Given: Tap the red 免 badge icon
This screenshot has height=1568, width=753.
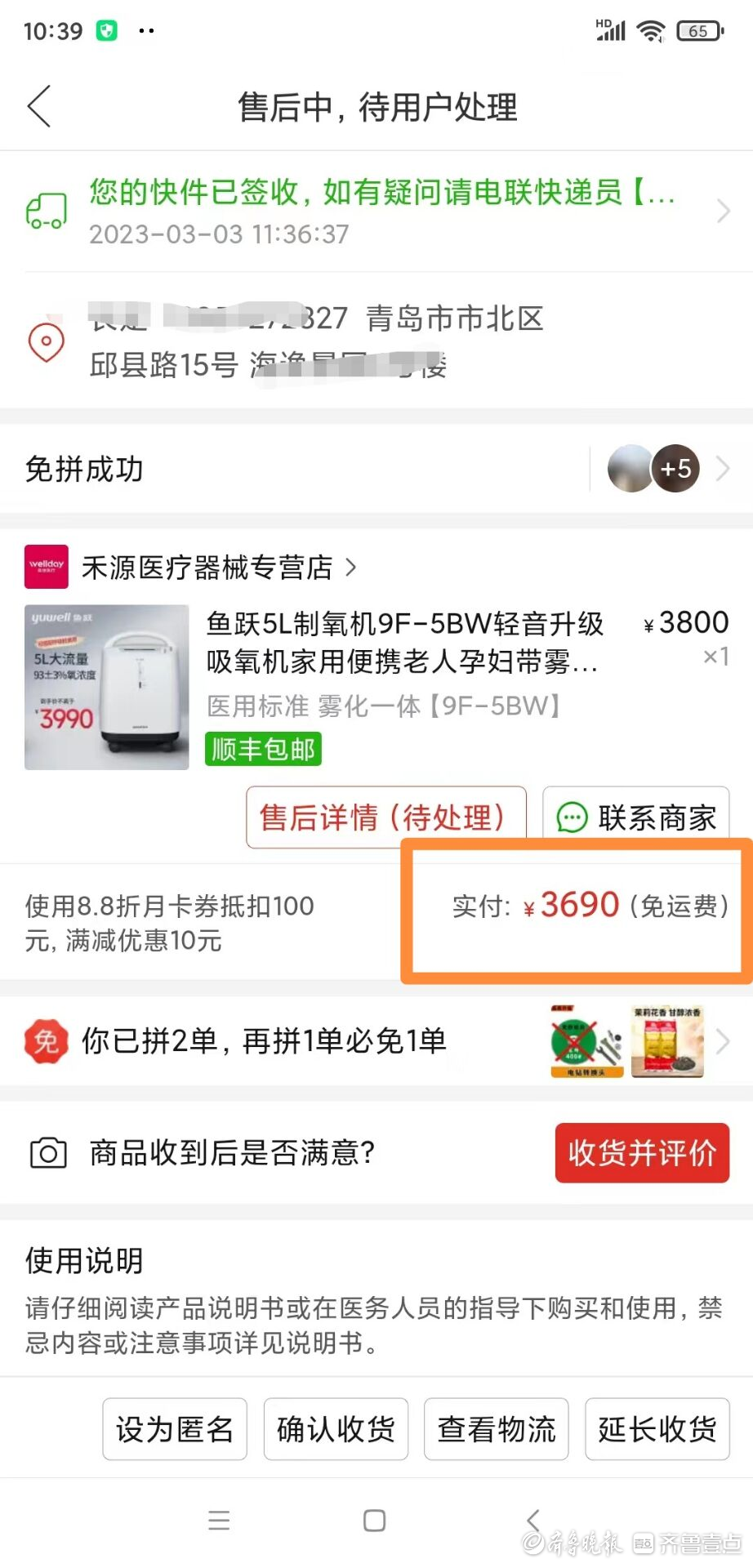Looking at the screenshot, I should [x=47, y=1040].
